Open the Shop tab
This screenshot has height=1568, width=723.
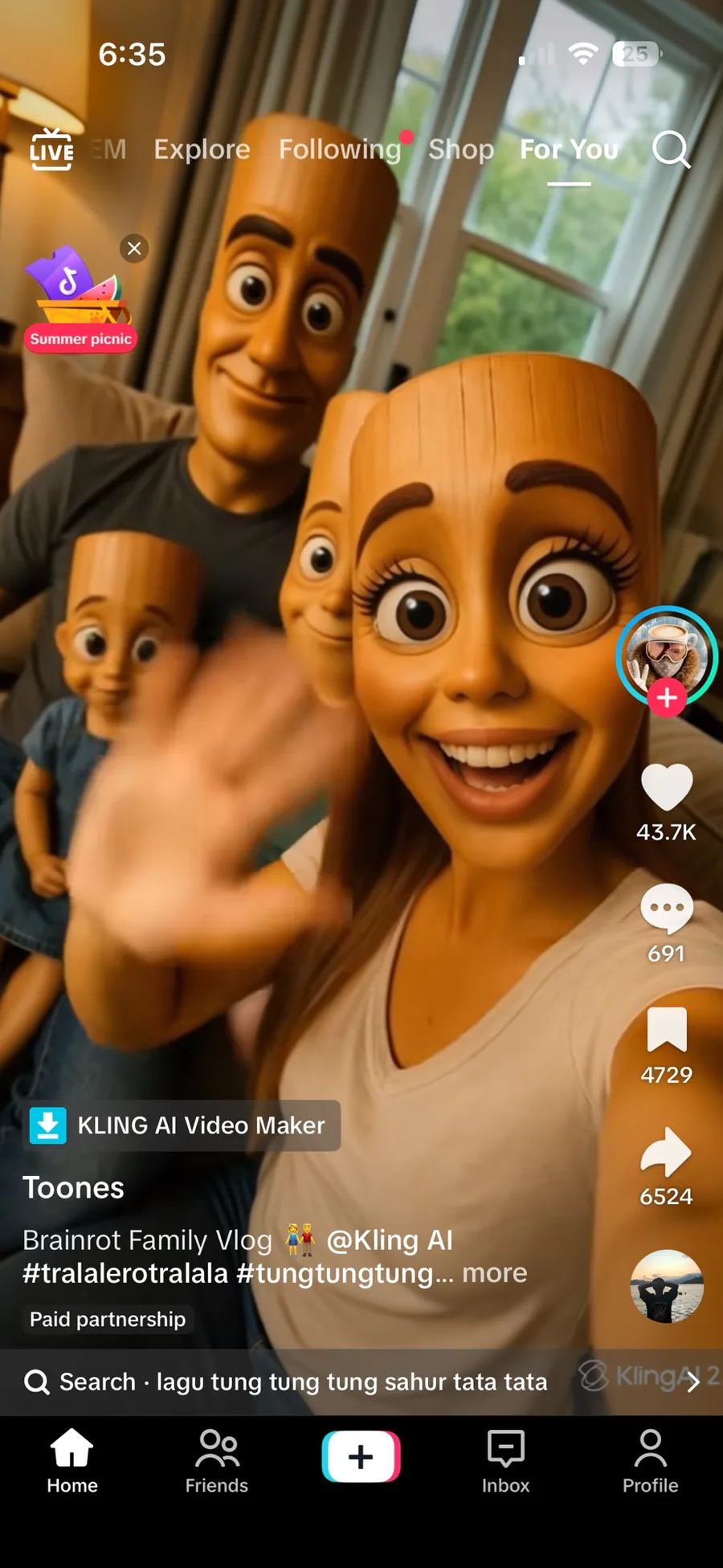tap(461, 149)
